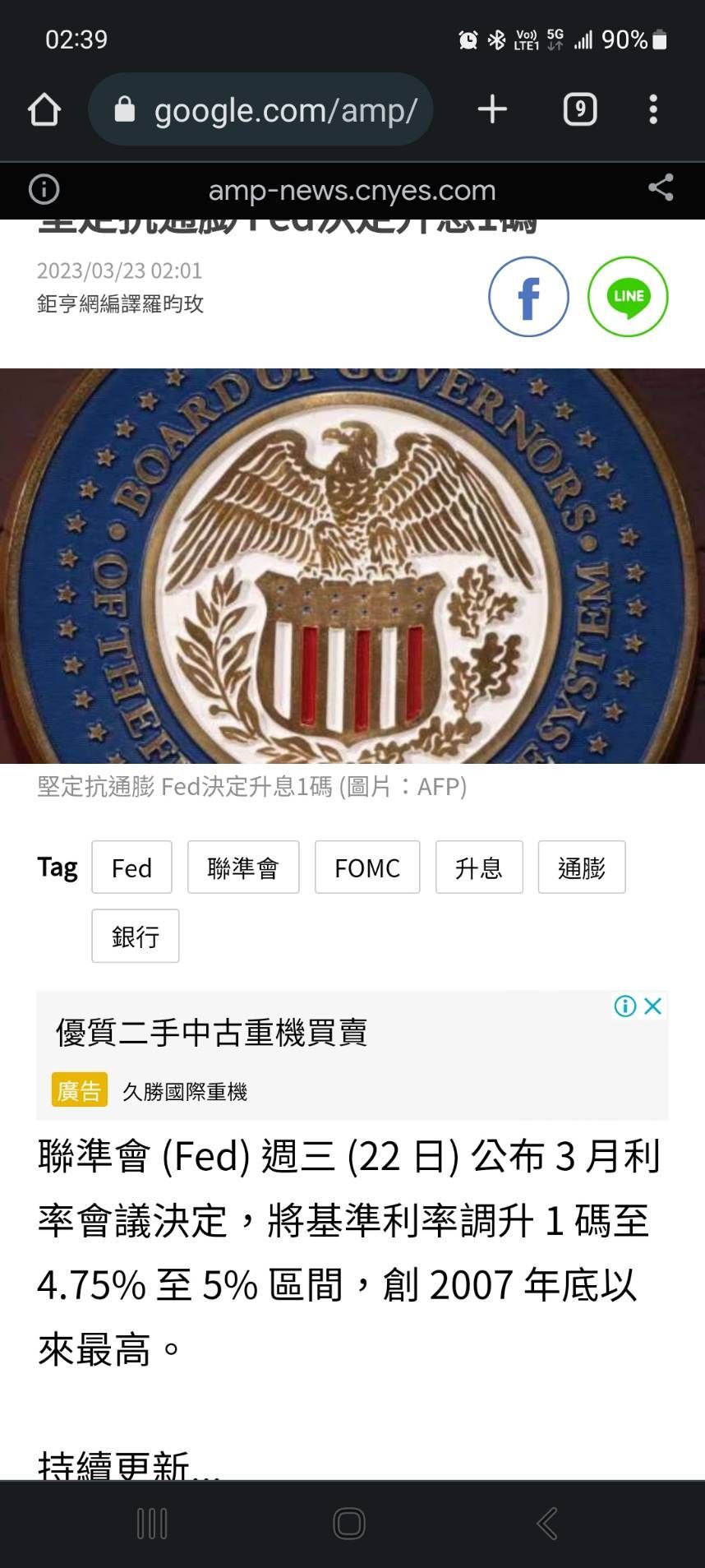Open recent apps from navigation bar
The height and width of the screenshot is (1568, 705).
(x=152, y=1523)
